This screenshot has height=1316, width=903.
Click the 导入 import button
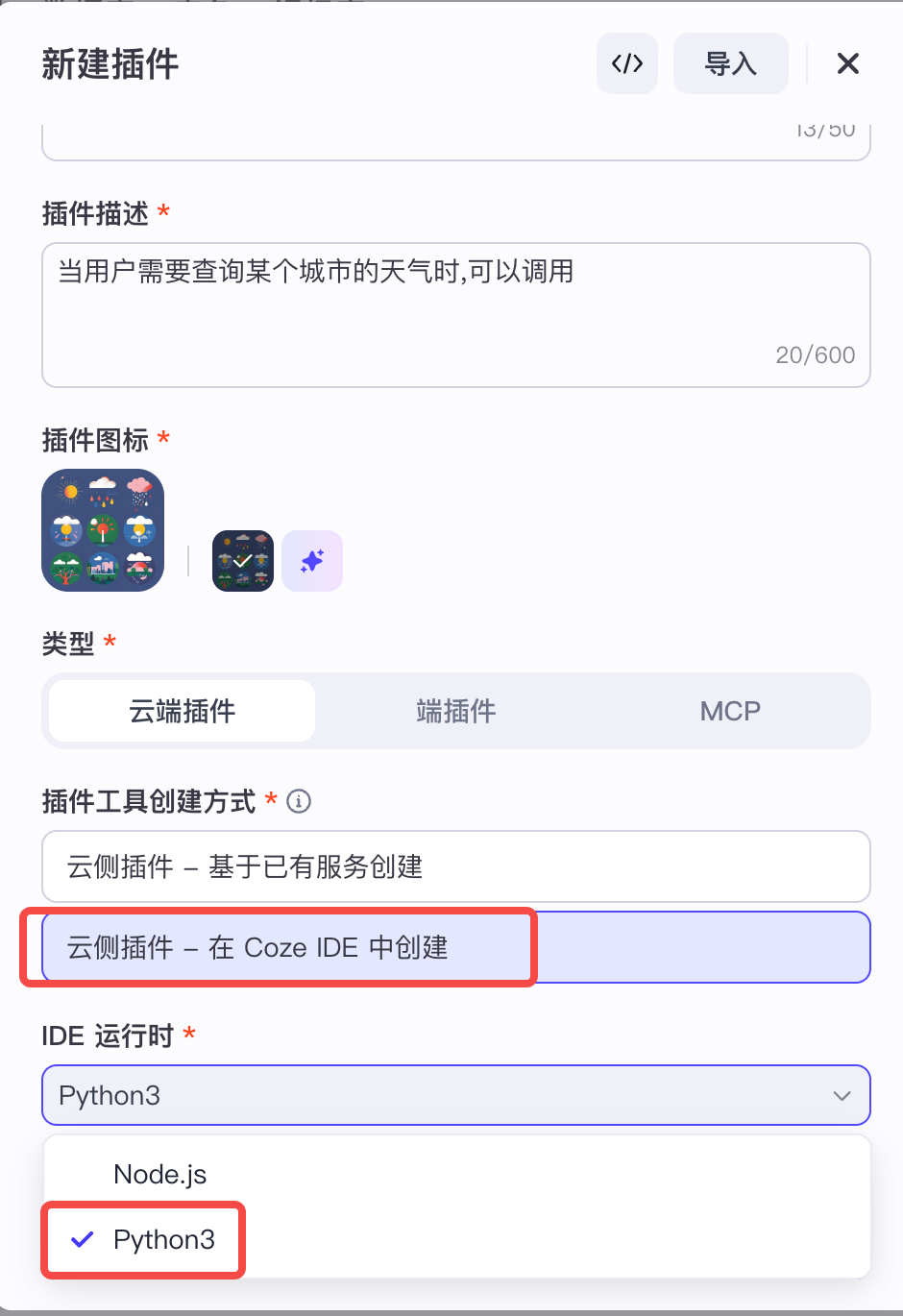[730, 63]
